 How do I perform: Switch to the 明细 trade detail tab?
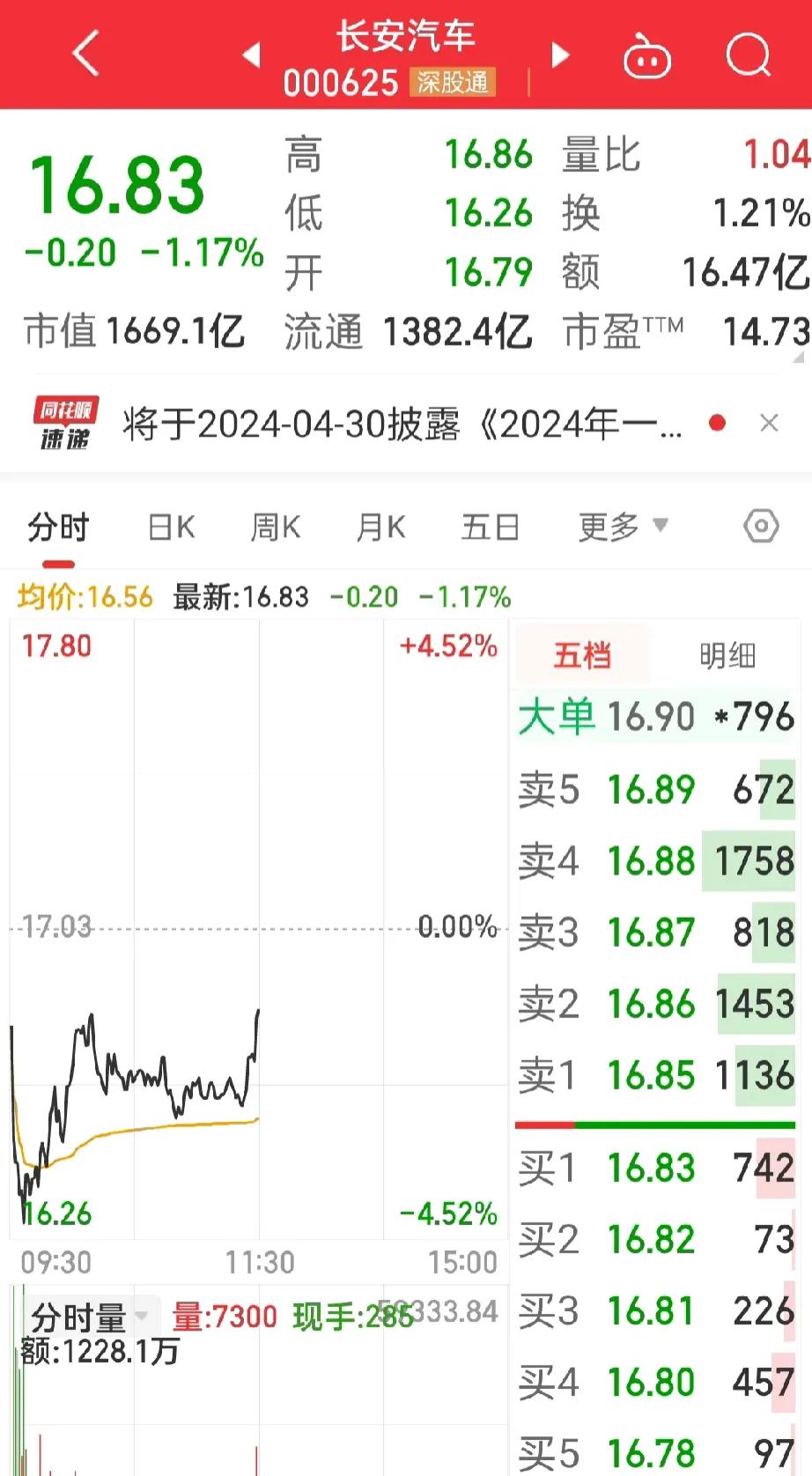[x=727, y=653]
